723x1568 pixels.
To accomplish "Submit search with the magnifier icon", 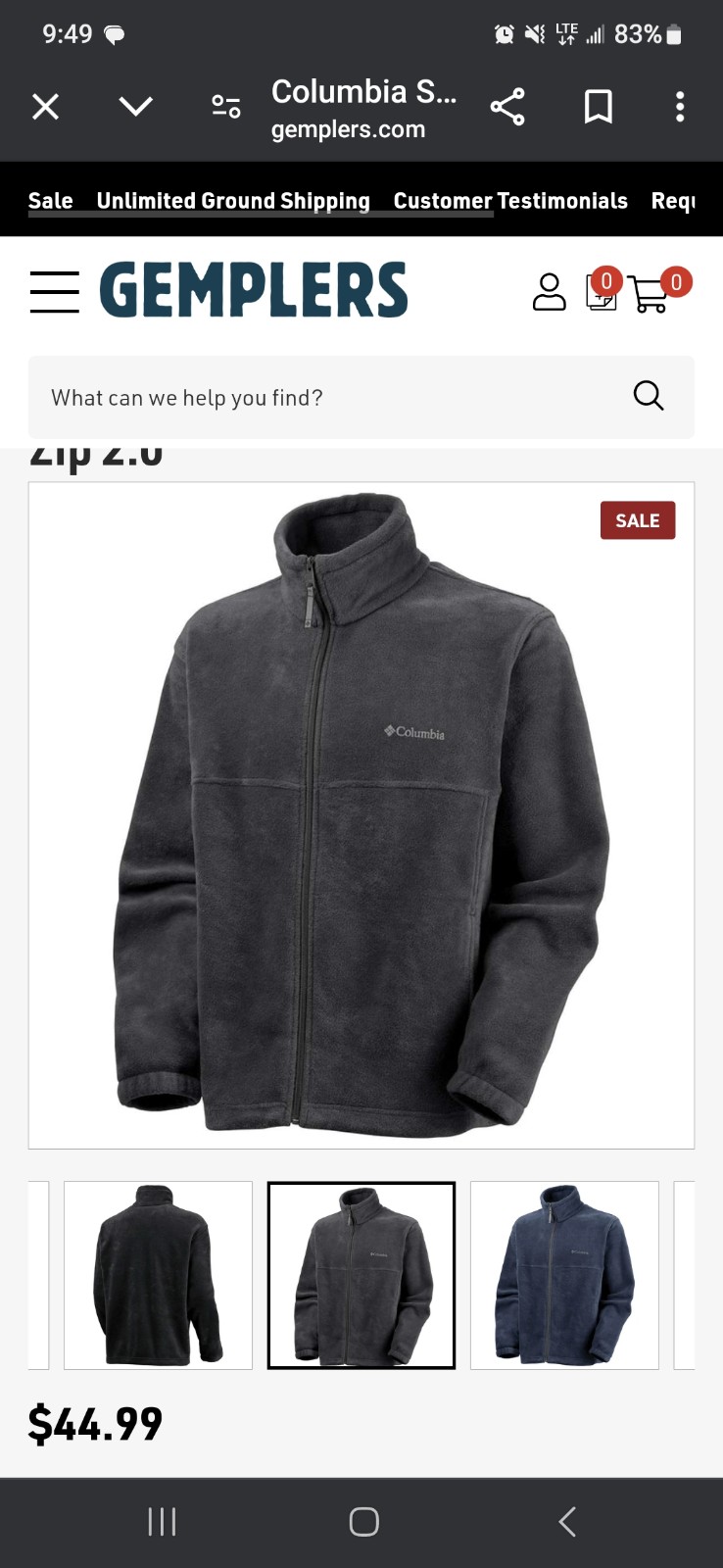I will [x=649, y=396].
